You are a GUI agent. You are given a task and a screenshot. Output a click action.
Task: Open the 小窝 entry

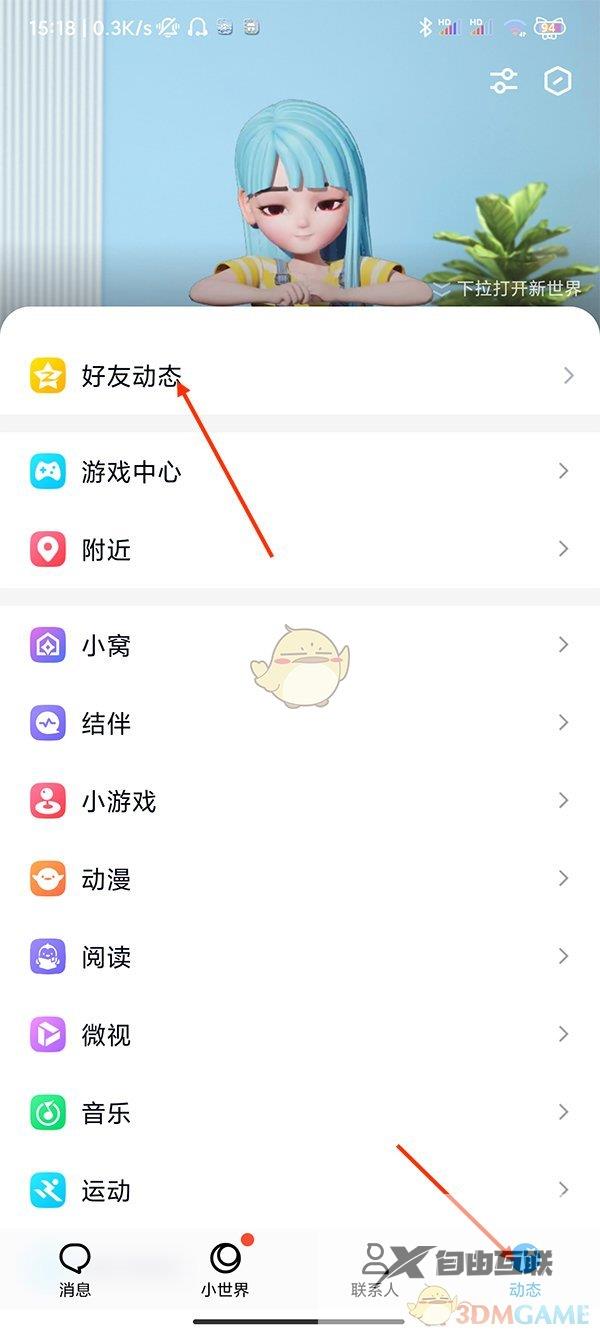pos(300,645)
